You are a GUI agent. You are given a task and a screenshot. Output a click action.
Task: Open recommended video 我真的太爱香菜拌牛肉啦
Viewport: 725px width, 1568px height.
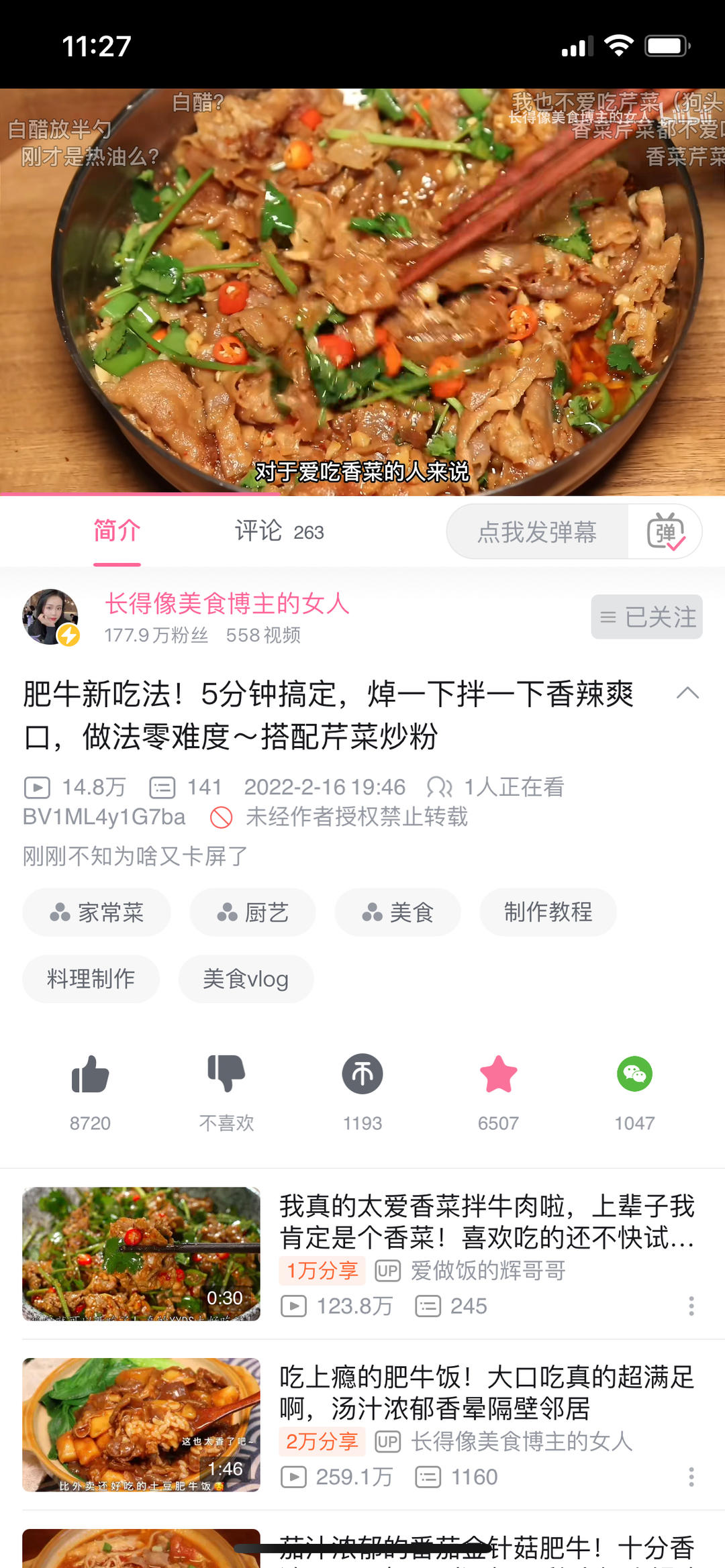tap(486, 1221)
